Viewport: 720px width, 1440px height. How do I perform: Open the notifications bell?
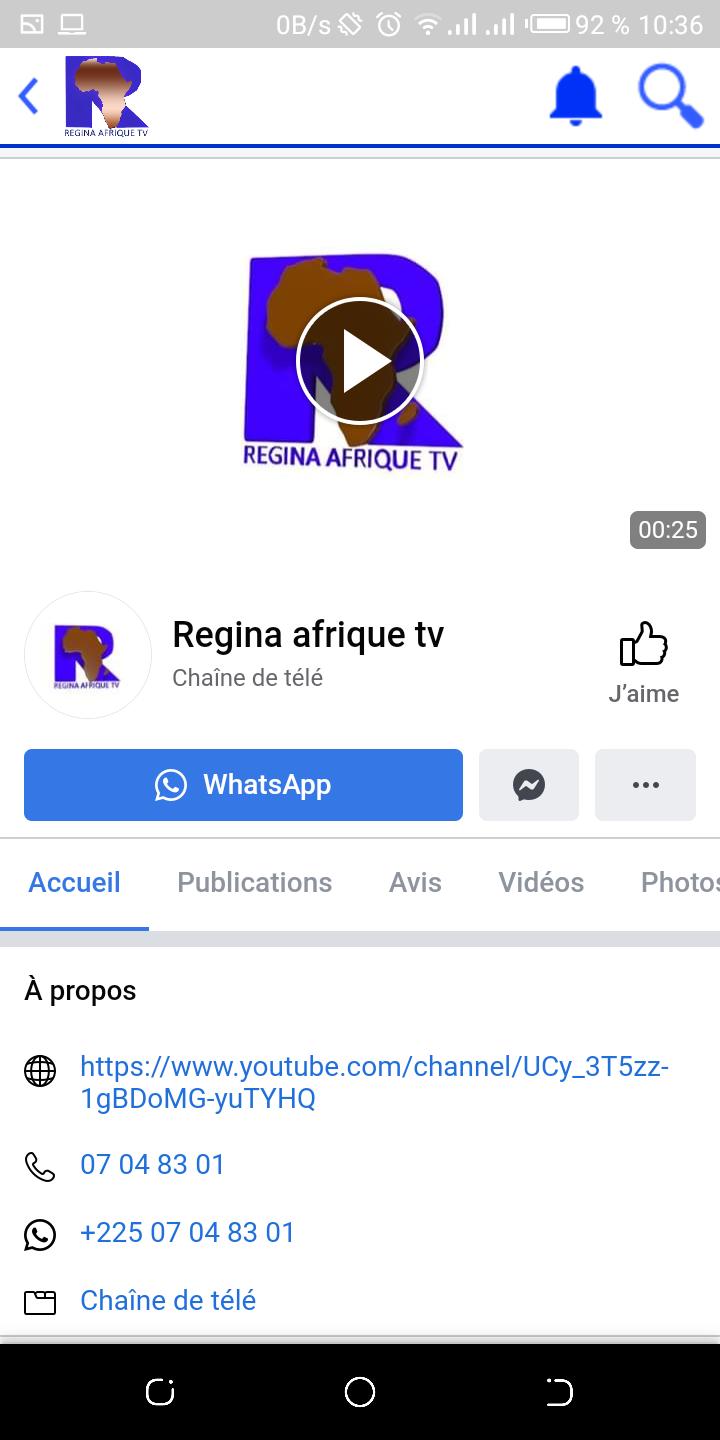click(x=576, y=97)
